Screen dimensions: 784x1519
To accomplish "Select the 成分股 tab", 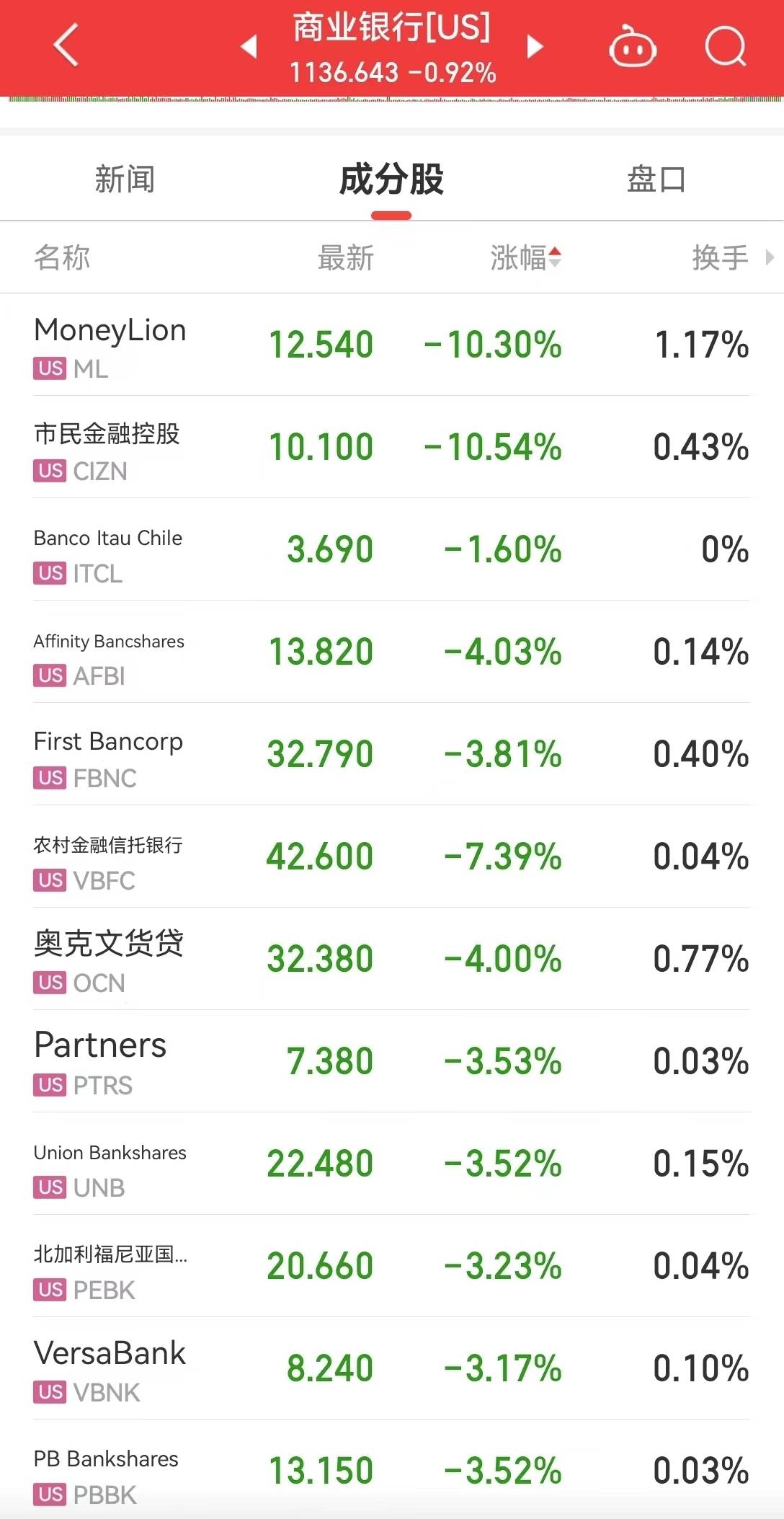I will [x=391, y=179].
